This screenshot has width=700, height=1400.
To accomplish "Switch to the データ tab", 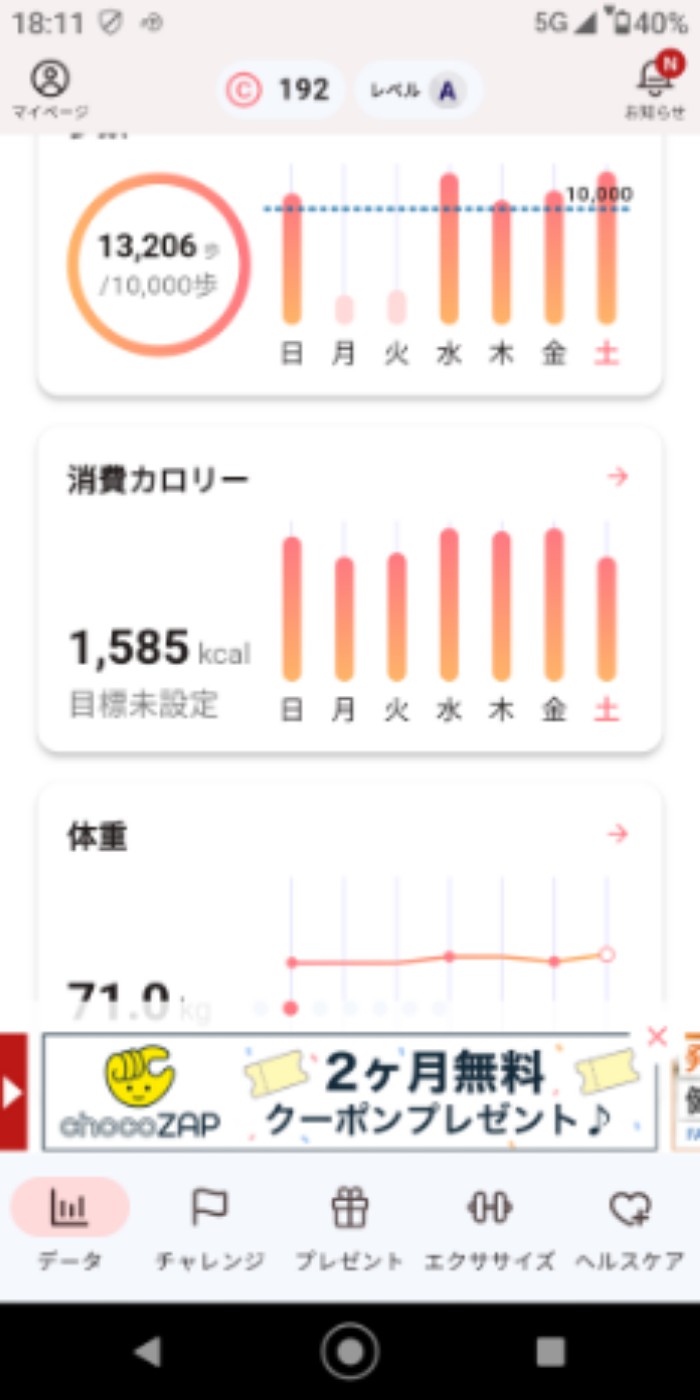I will 70,1226.
